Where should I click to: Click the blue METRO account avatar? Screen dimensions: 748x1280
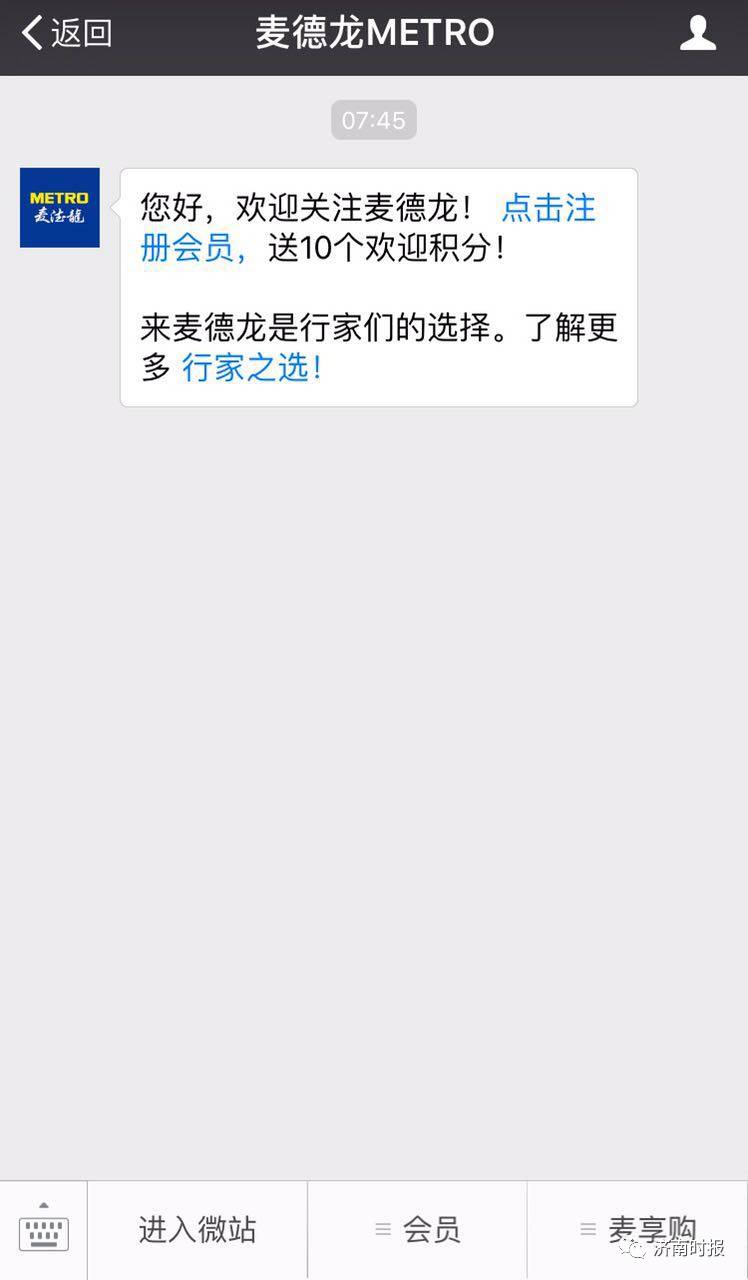coord(59,207)
